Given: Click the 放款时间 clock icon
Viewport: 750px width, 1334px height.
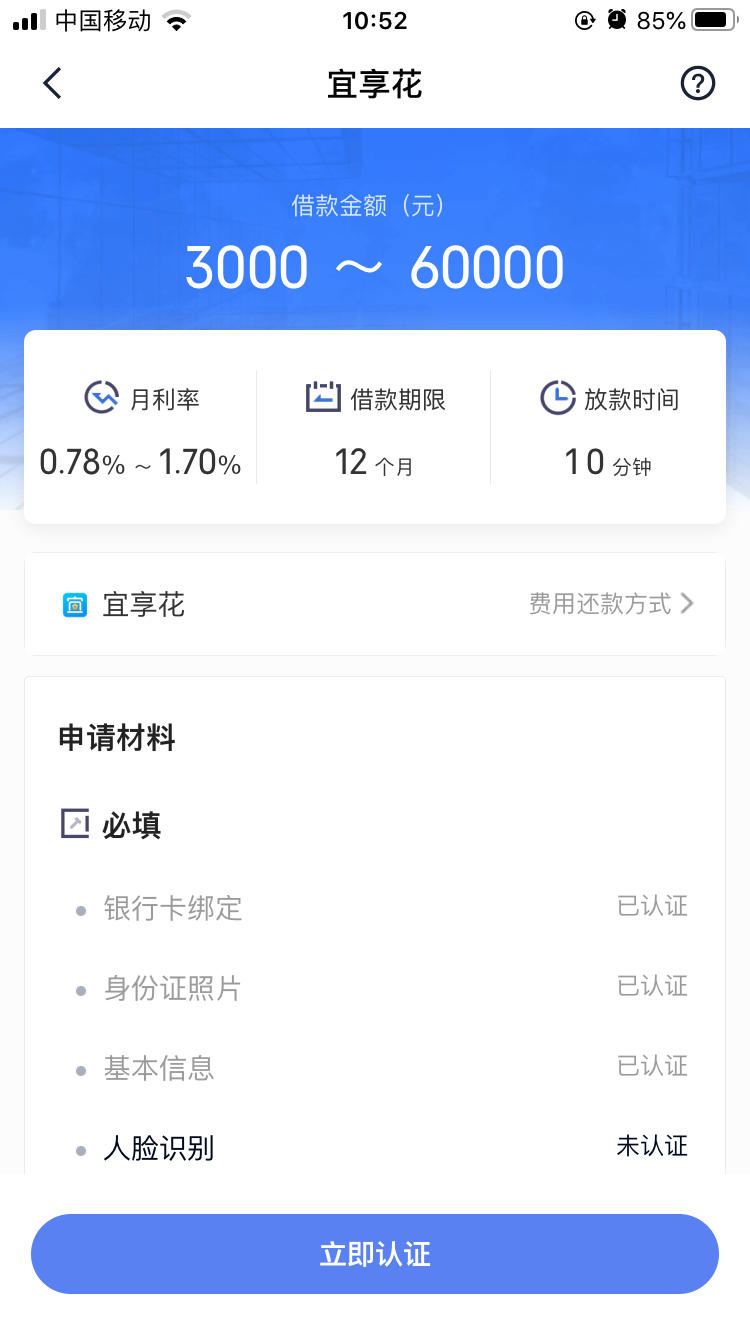Looking at the screenshot, I should 558,397.
